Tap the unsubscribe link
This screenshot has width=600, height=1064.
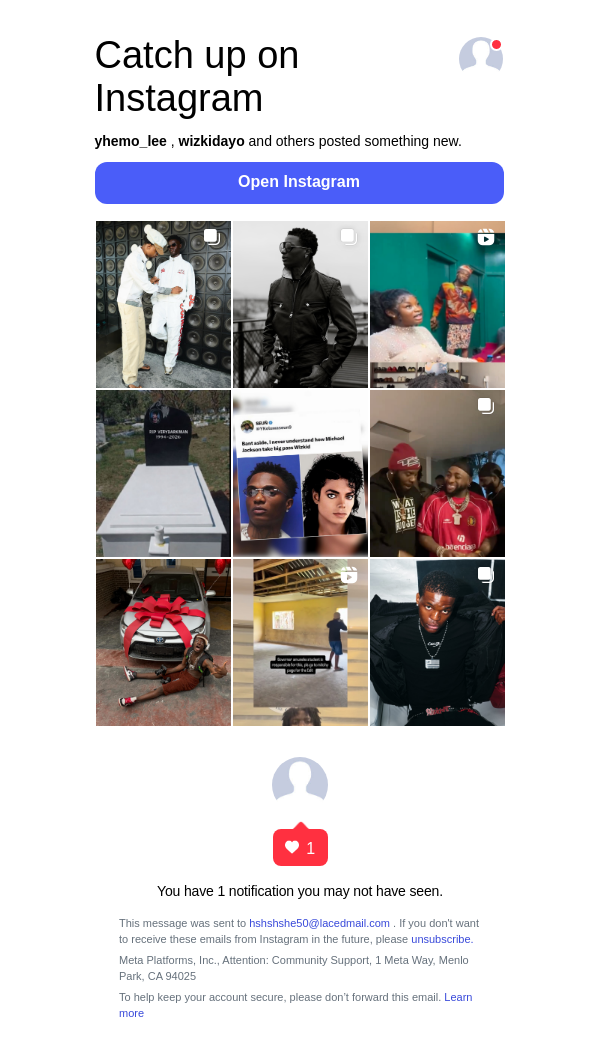click(441, 939)
